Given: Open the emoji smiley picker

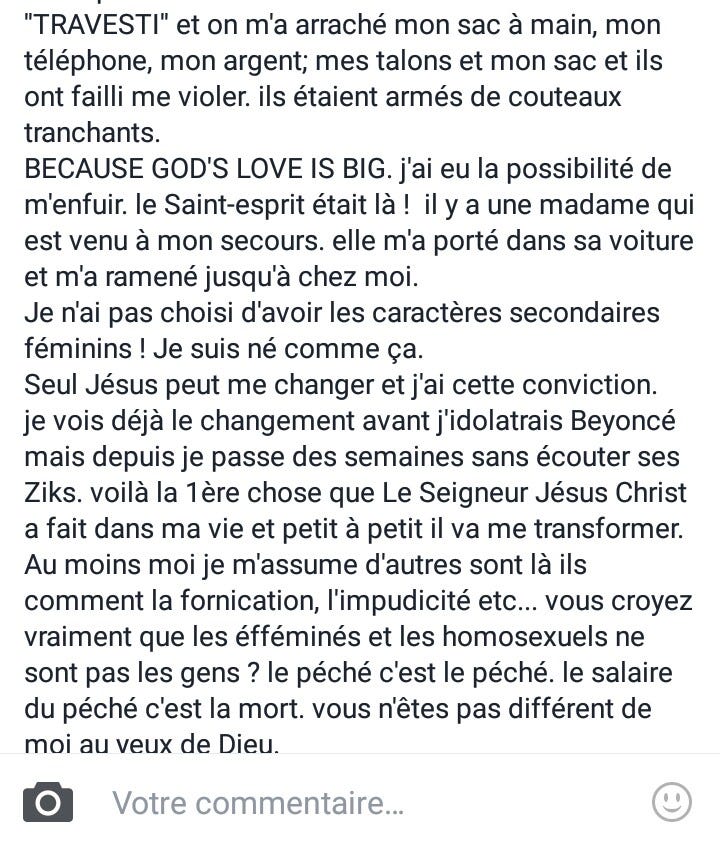Looking at the screenshot, I should click(x=671, y=802).
